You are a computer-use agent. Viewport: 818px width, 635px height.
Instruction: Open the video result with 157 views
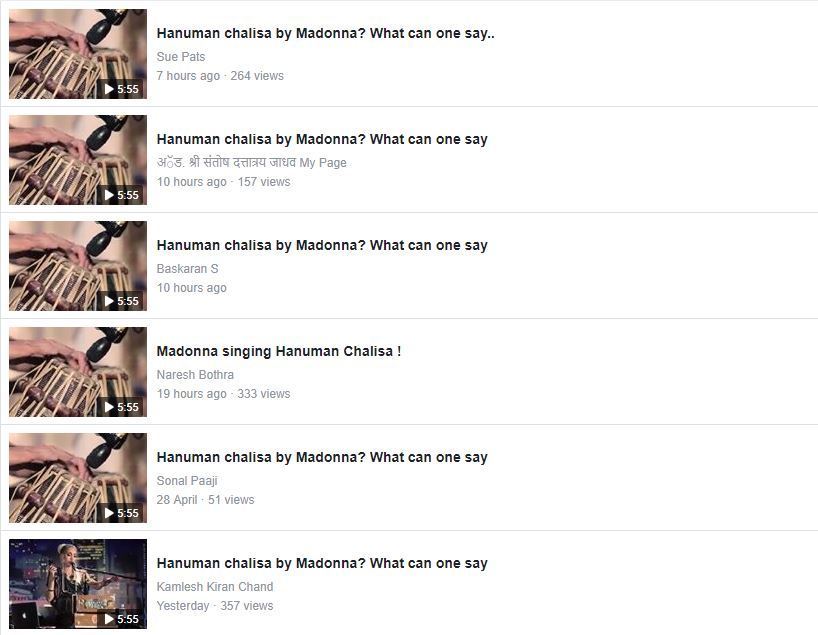pyautogui.click(x=321, y=139)
